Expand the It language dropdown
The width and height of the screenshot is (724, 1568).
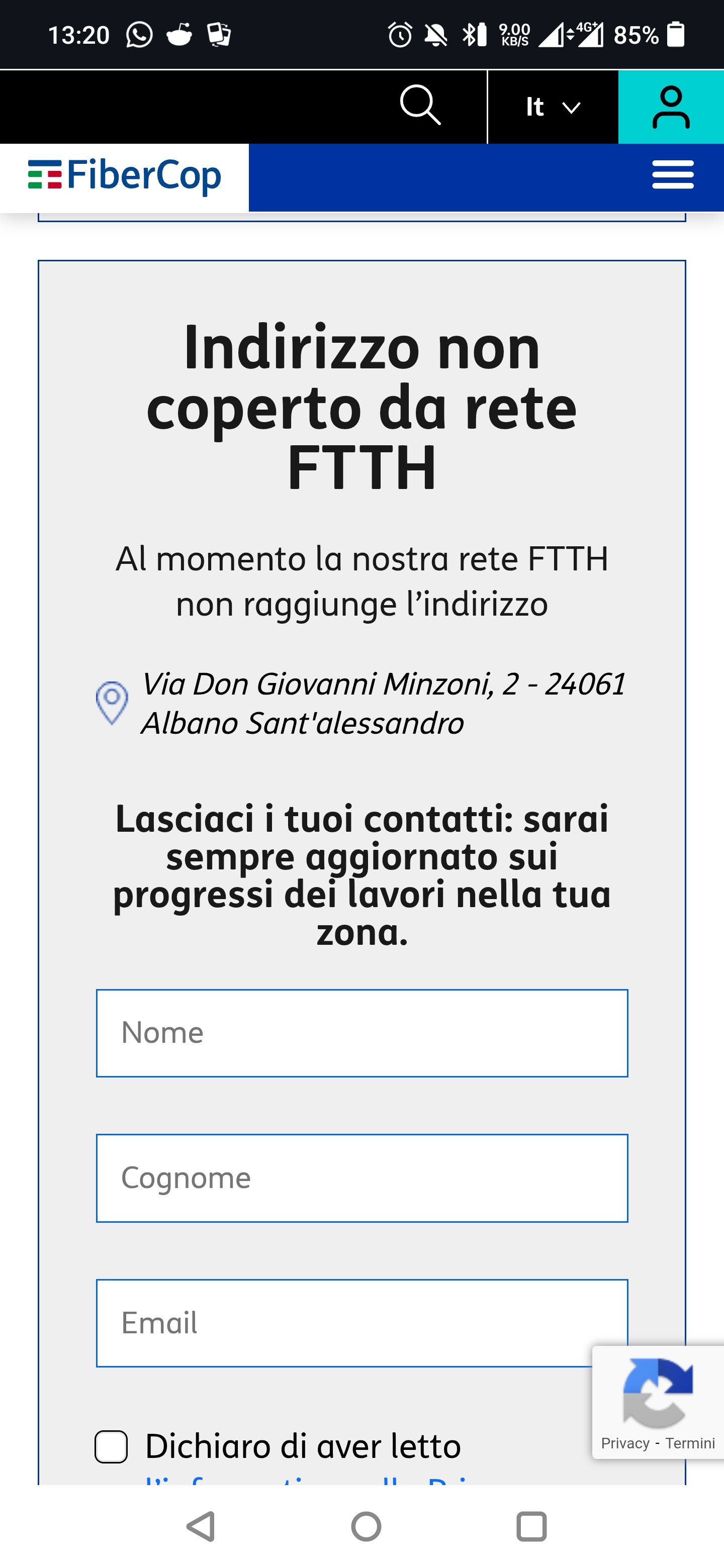point(553,107)
